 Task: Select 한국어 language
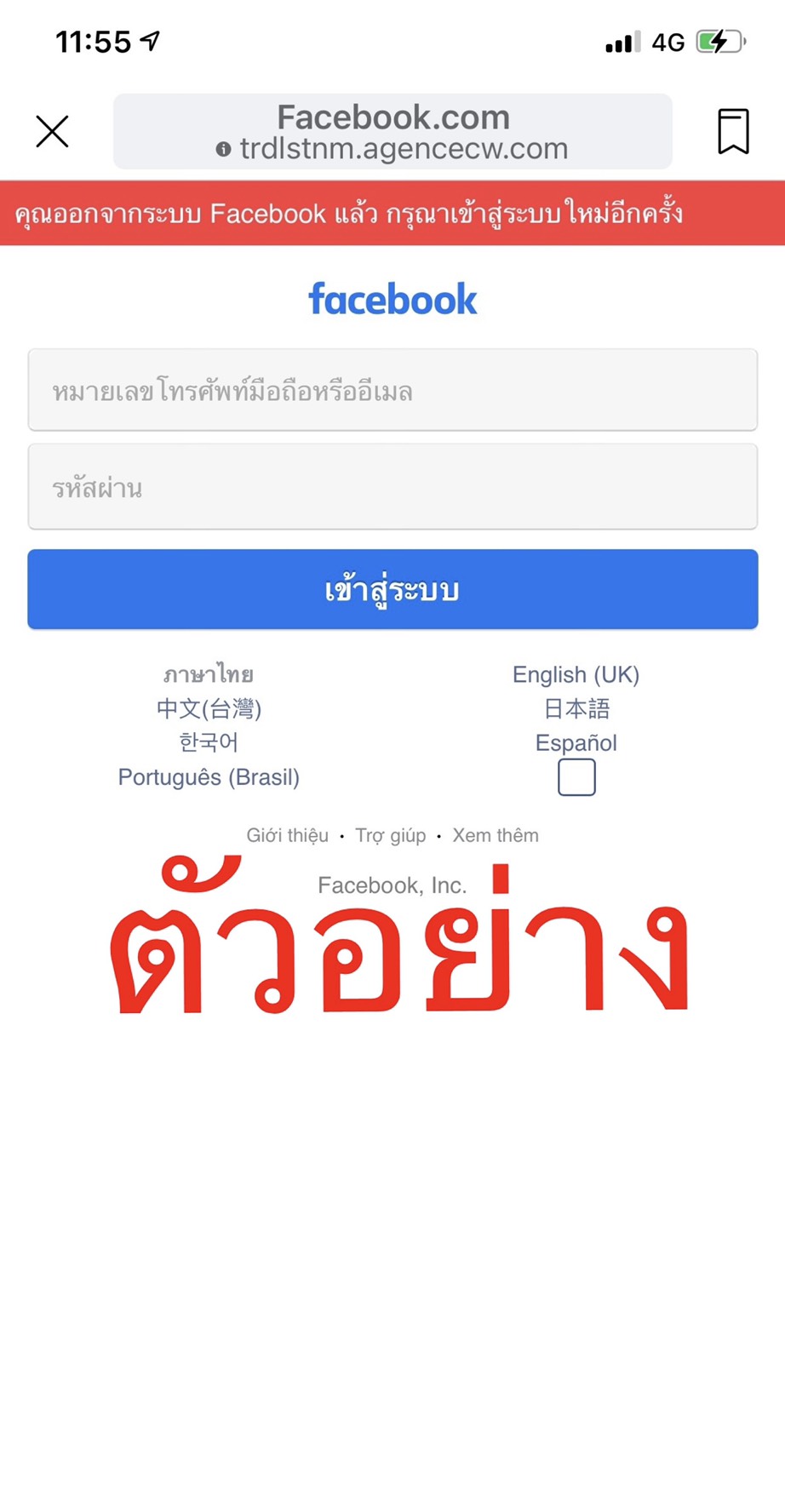pos(209,742)
